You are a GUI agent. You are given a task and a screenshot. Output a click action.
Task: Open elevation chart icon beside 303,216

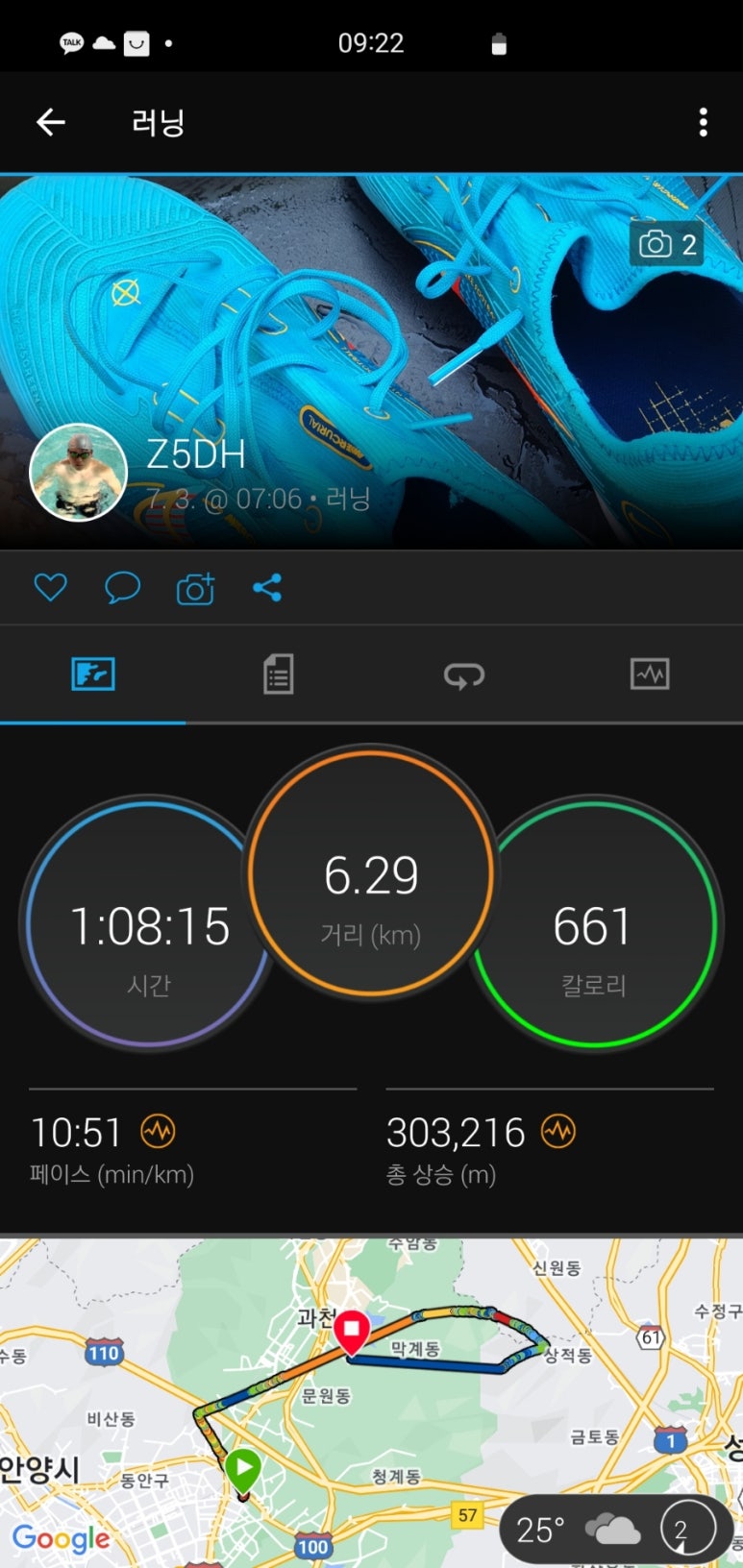click(558, 1132)
